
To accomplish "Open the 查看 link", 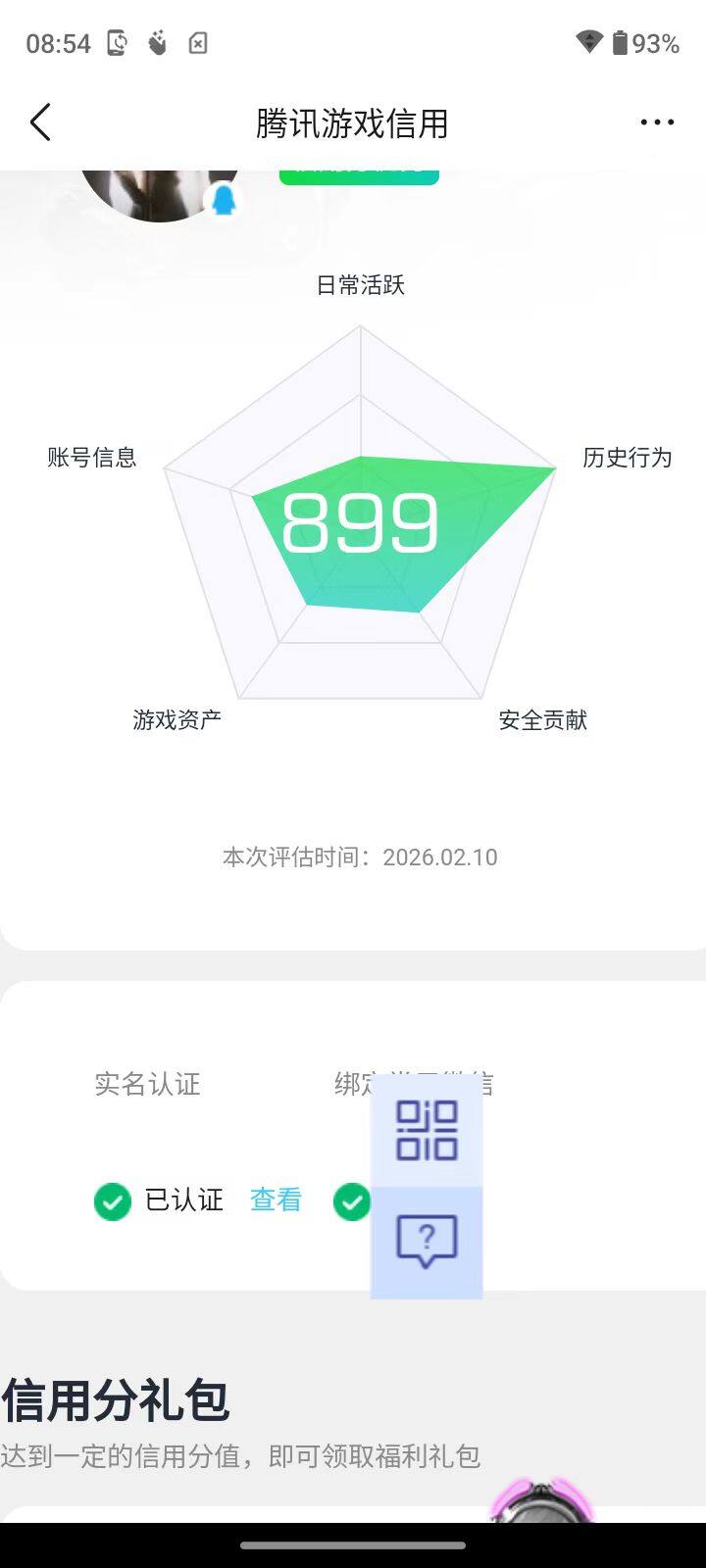I will 276,1200.
